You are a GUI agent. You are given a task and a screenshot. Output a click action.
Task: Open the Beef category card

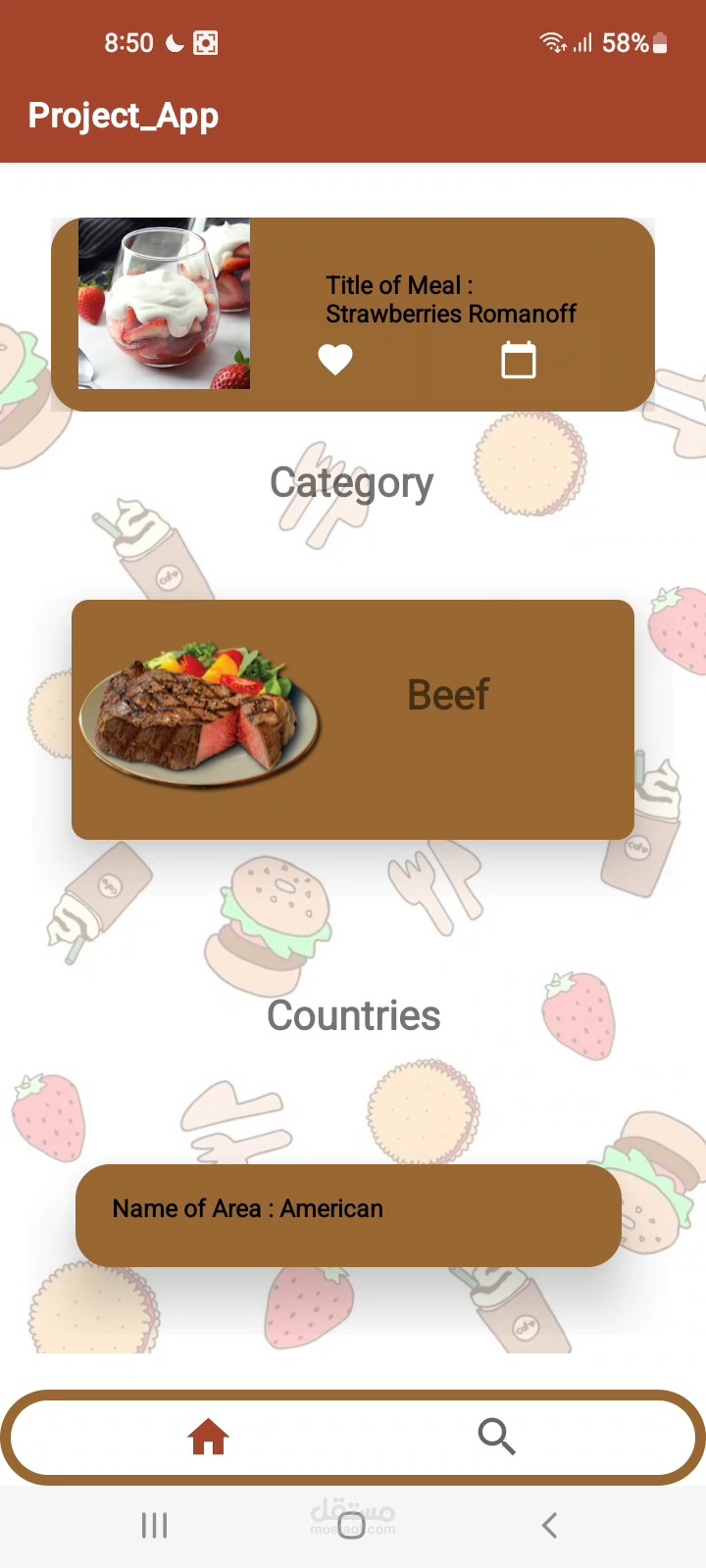click(353, 719)
